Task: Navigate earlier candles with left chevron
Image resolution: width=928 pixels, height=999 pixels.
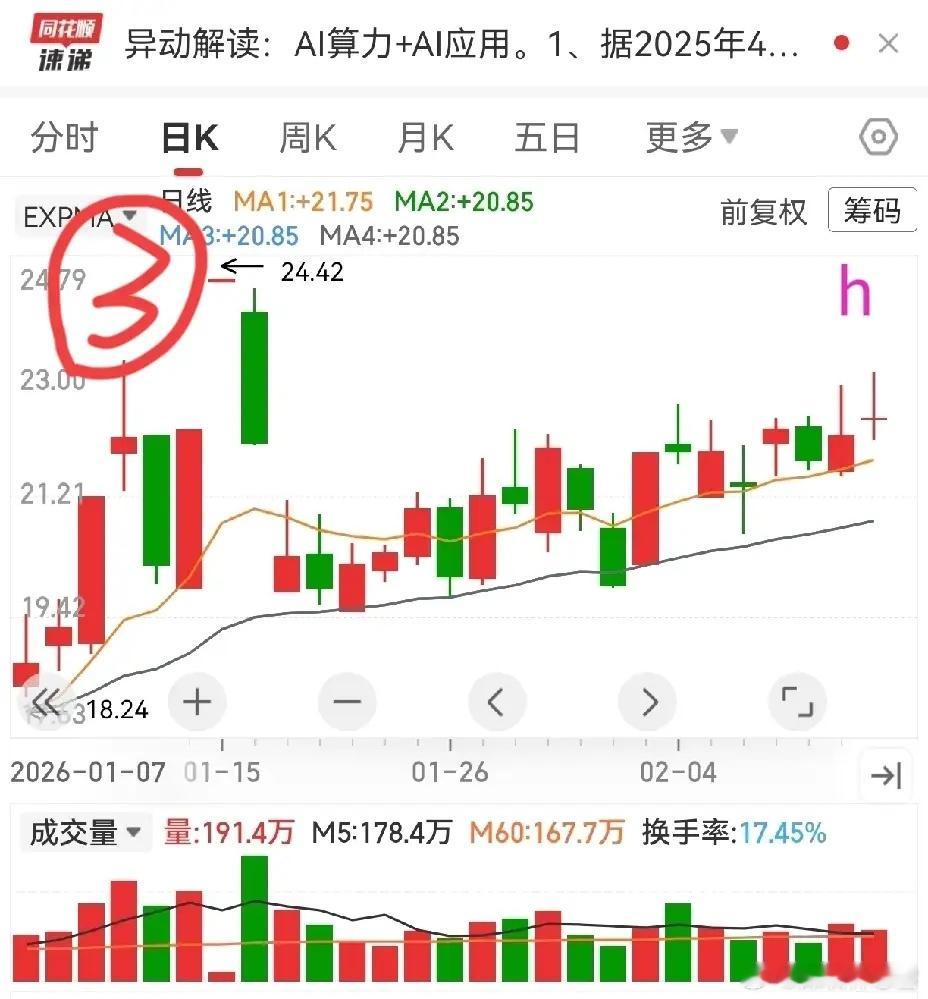Action: [497, 702]
